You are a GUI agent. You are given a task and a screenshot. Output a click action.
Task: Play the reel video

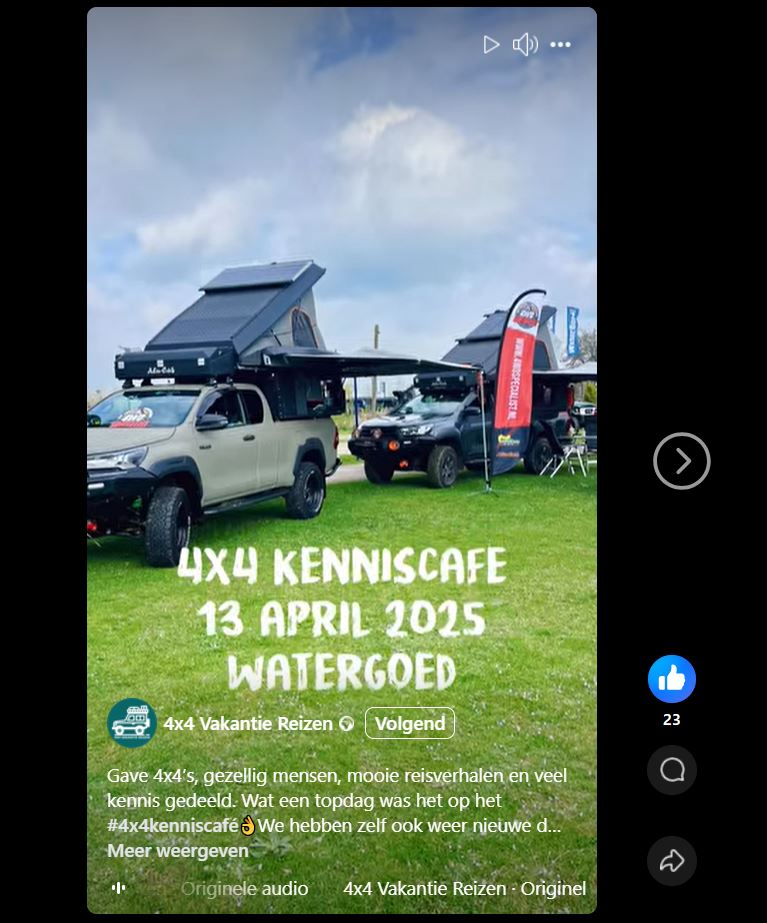click(x=491, y=45)
